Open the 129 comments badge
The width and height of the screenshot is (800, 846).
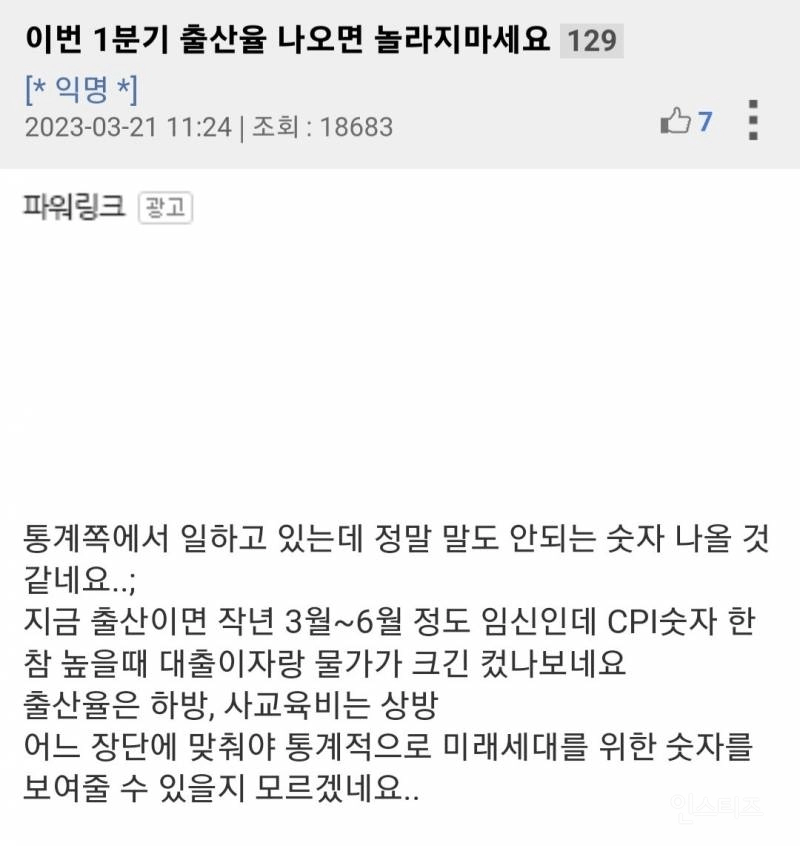(591, 42)
